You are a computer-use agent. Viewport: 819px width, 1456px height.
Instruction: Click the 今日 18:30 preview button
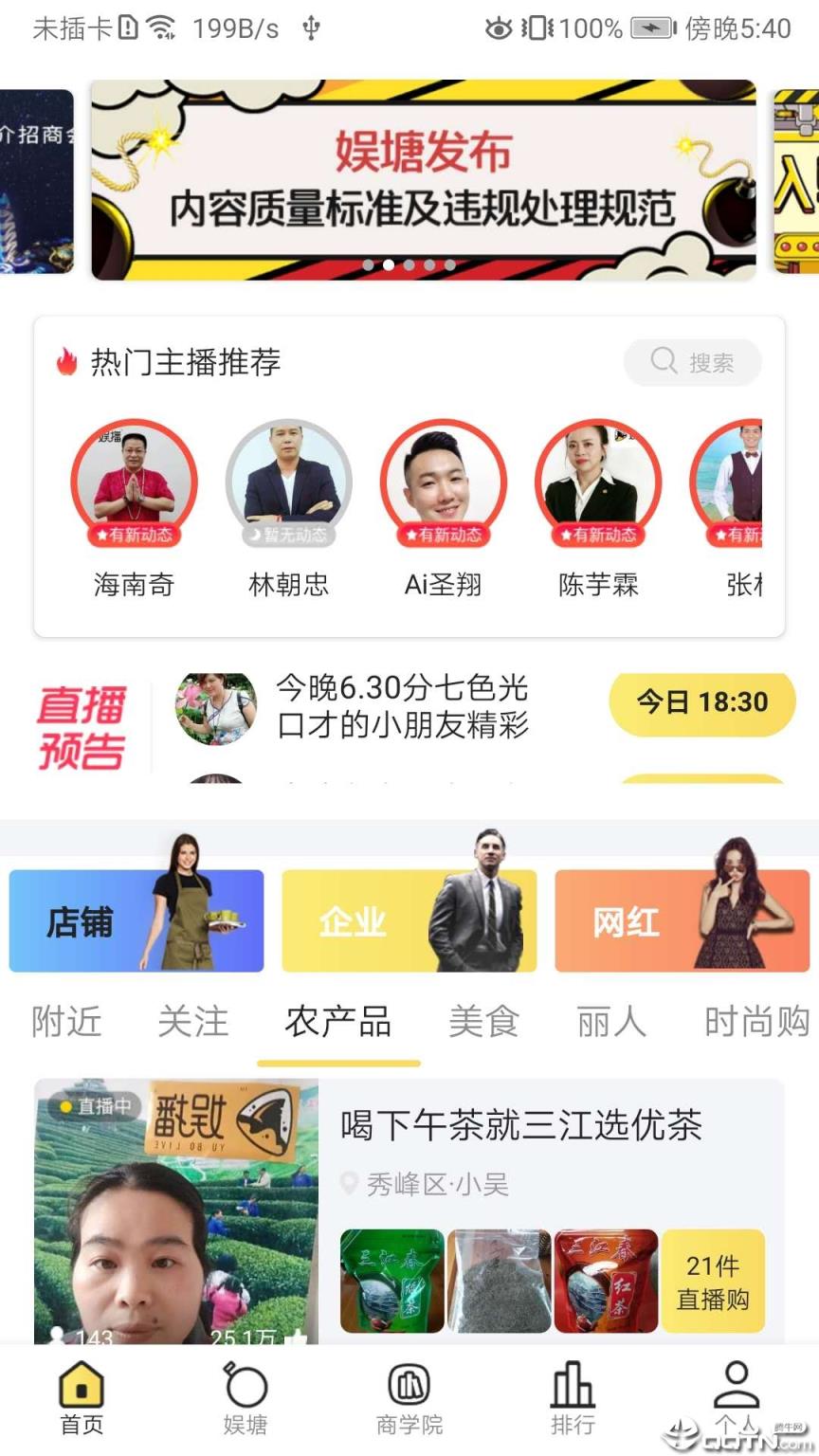tap(701, 702)
